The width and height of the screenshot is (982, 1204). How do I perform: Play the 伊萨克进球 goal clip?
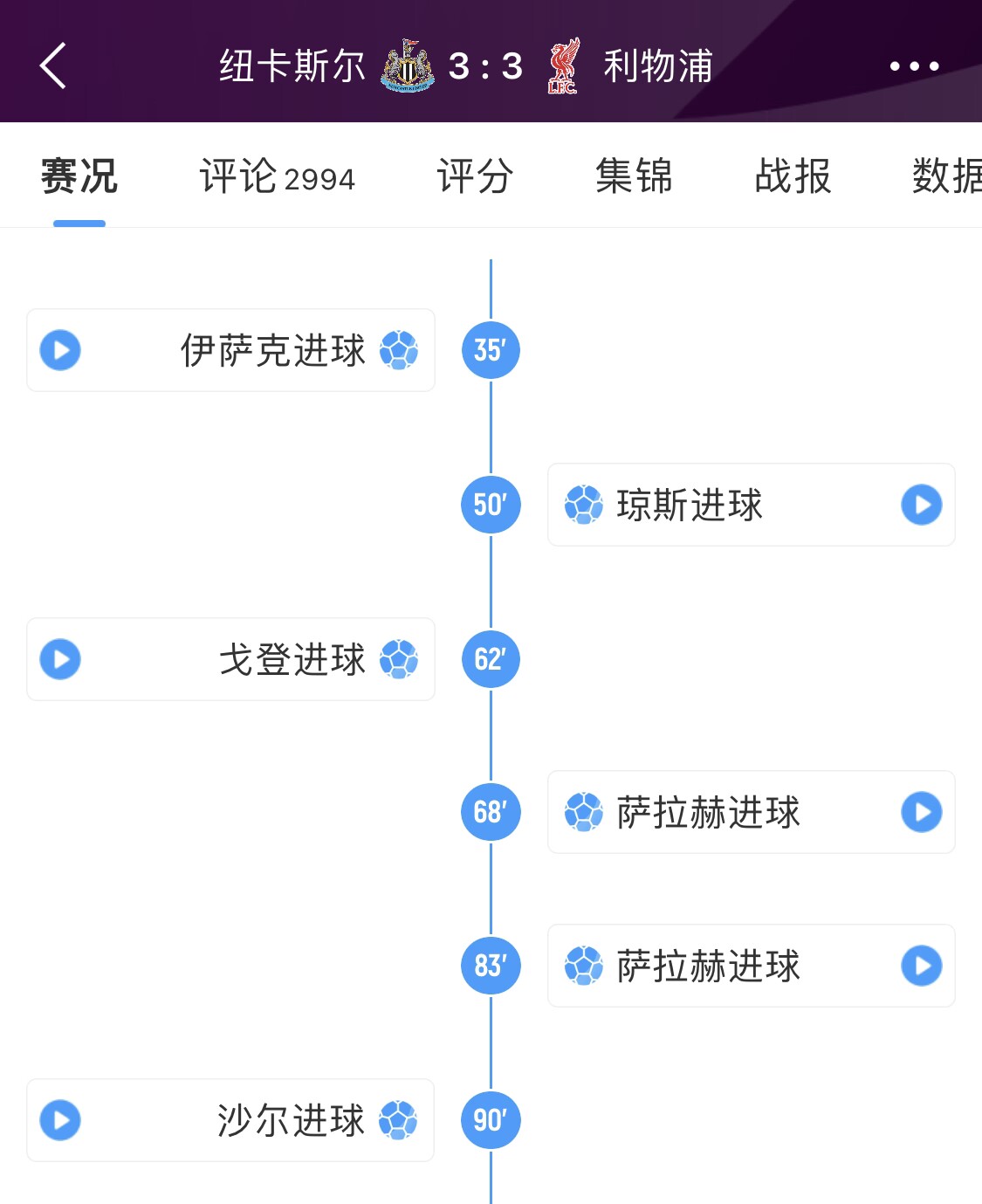(x=60, y=350)
